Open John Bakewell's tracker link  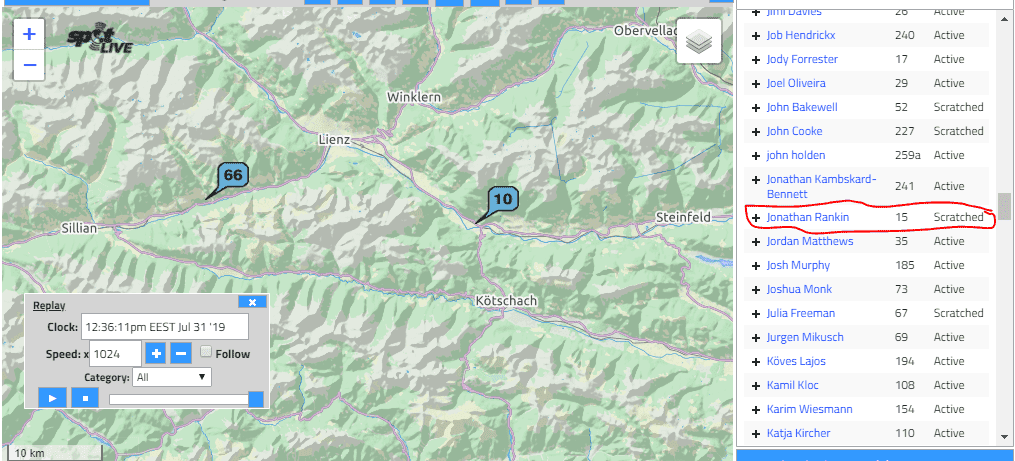click(801, 107)
